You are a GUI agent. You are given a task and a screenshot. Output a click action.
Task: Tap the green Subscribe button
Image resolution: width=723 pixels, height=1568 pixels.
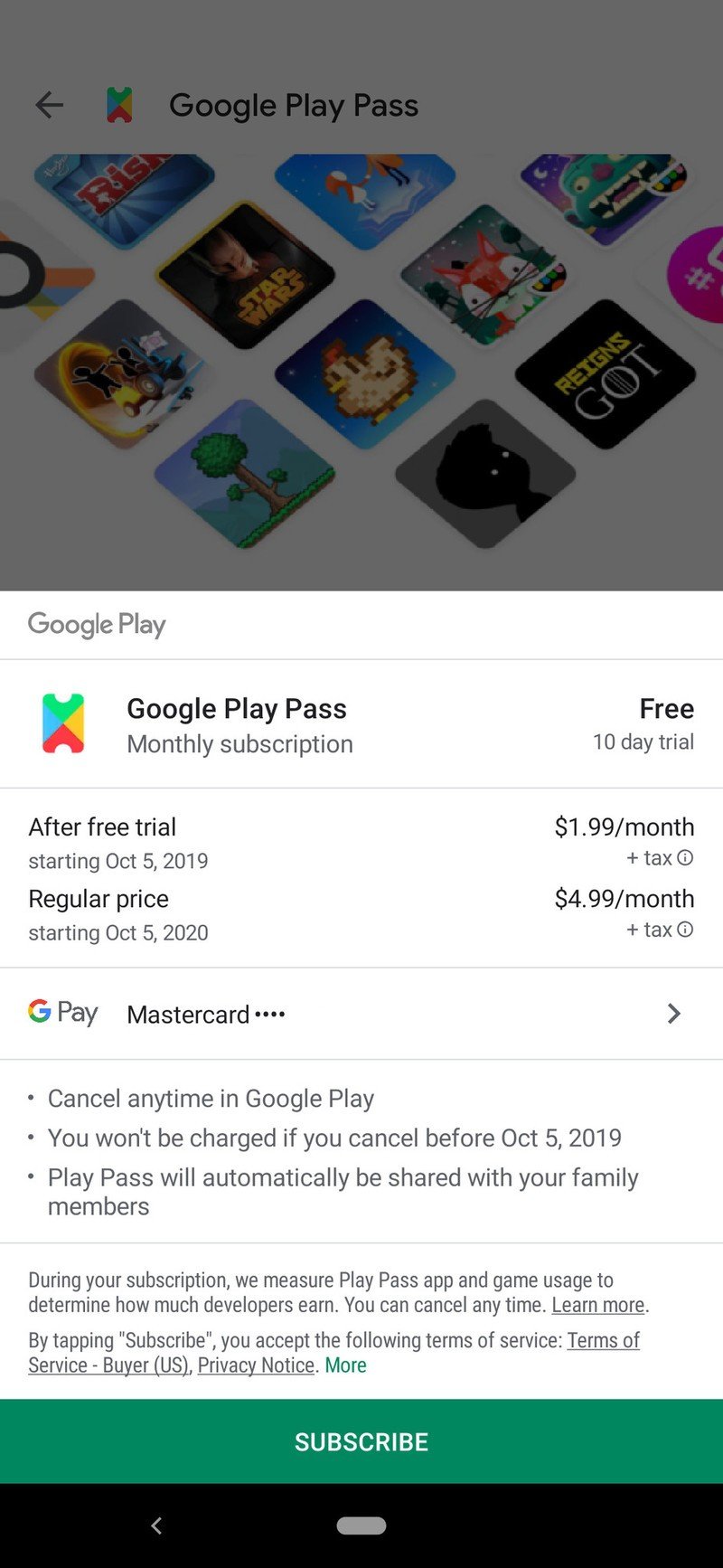tap(361, 1441)
